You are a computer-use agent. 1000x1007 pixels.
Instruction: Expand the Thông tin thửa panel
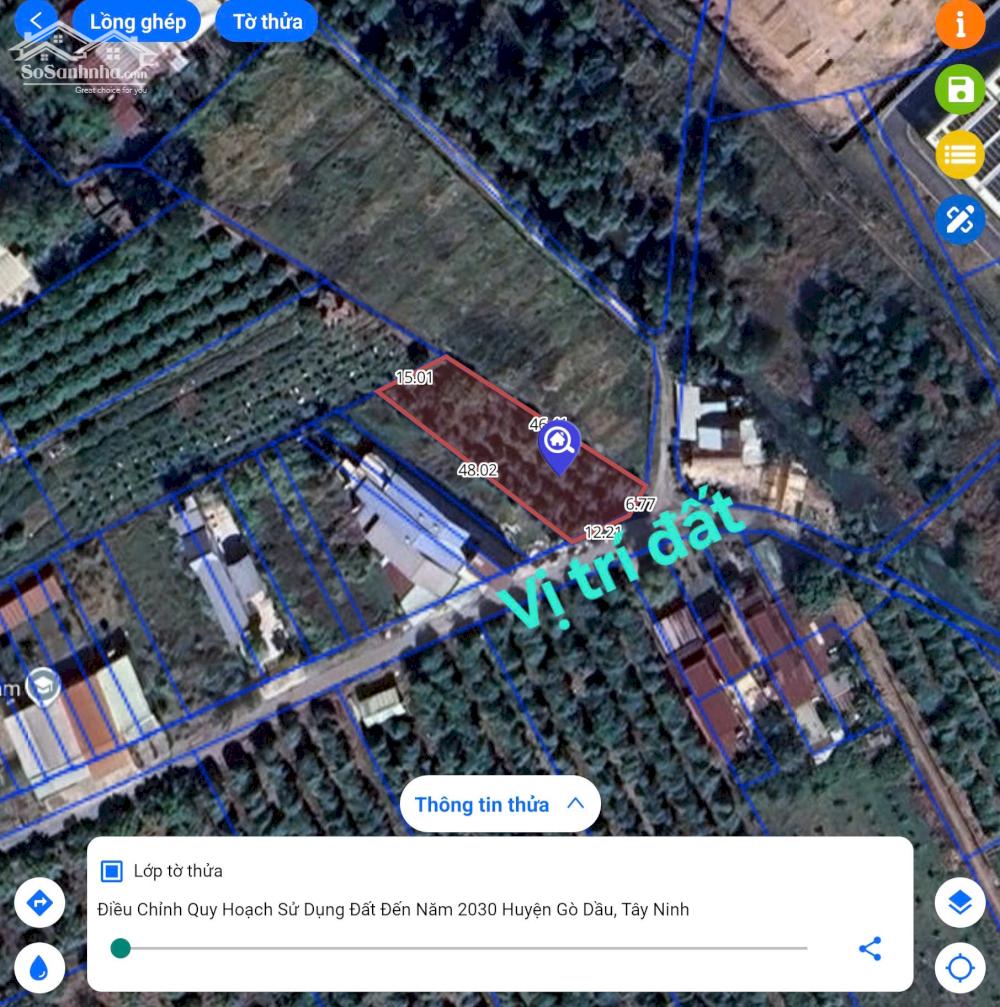500,804
